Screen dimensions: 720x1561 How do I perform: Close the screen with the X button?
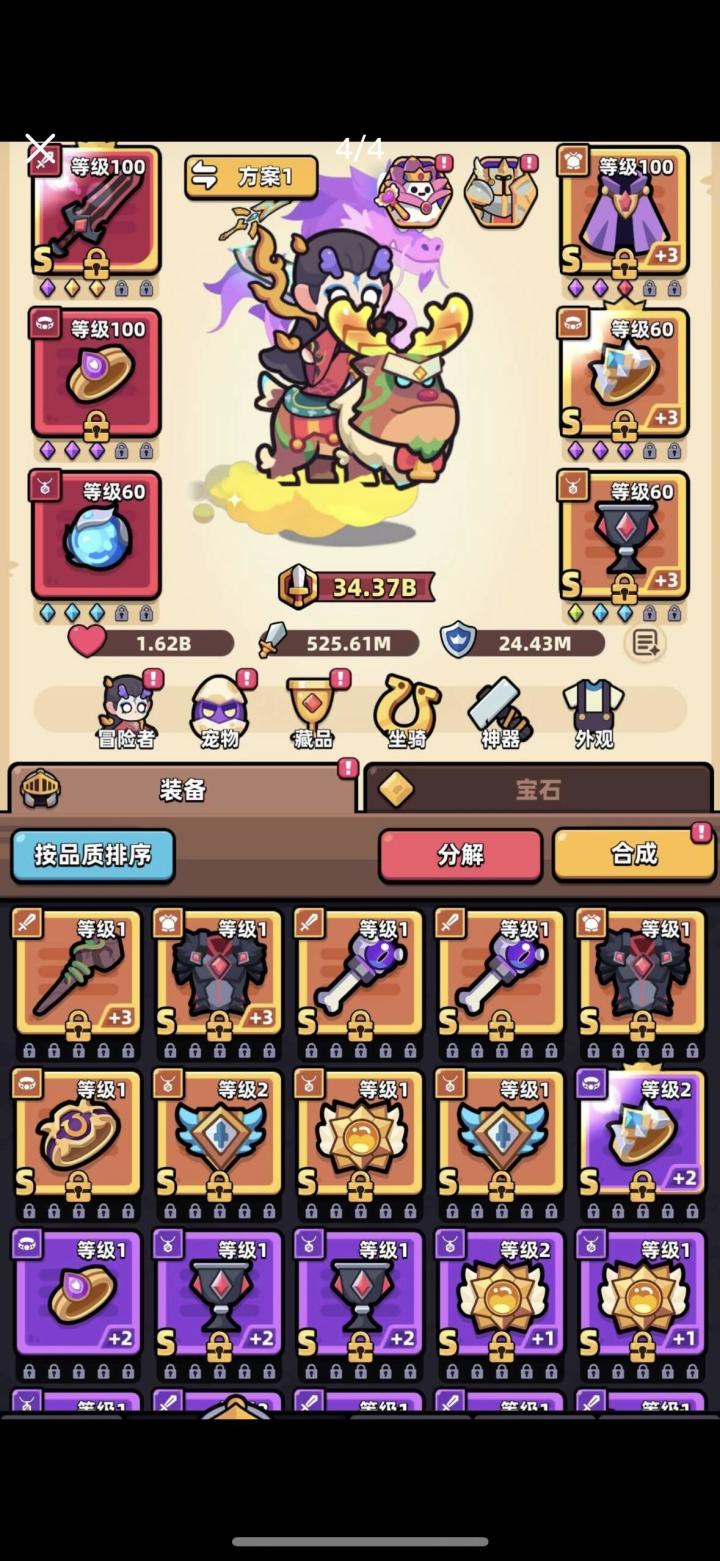tap(40, 148)
